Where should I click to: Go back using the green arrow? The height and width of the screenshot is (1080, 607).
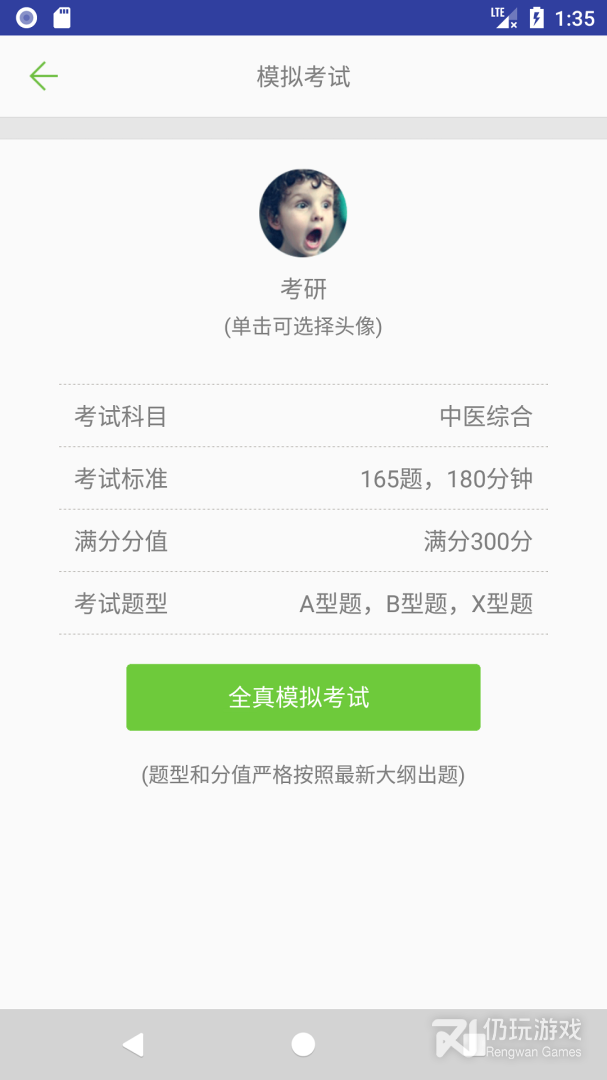pyautogui.click(x=43, y=76)
